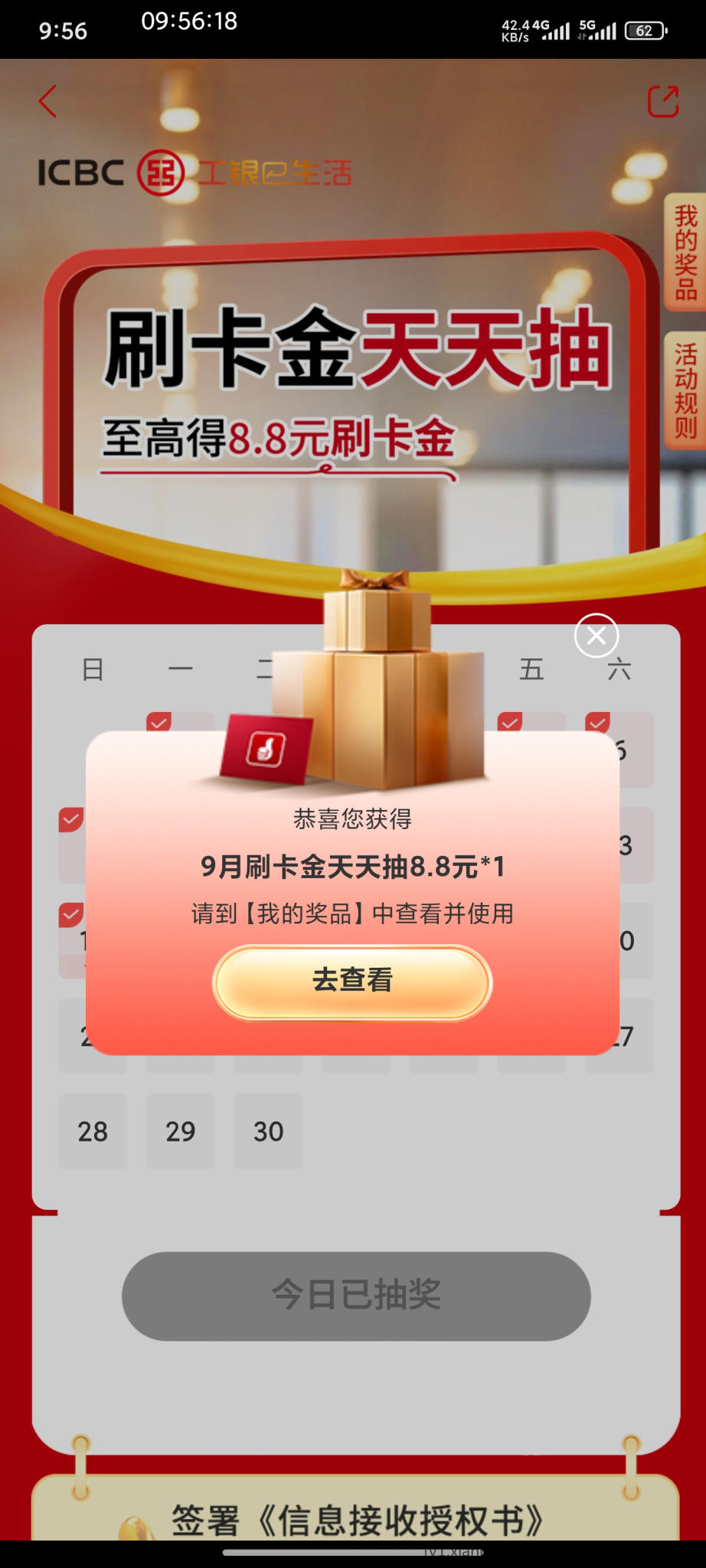The image size is (706, 1568).
Task: Open 签署《信息接收授权书》 banner
Action: pos(356,1520)
